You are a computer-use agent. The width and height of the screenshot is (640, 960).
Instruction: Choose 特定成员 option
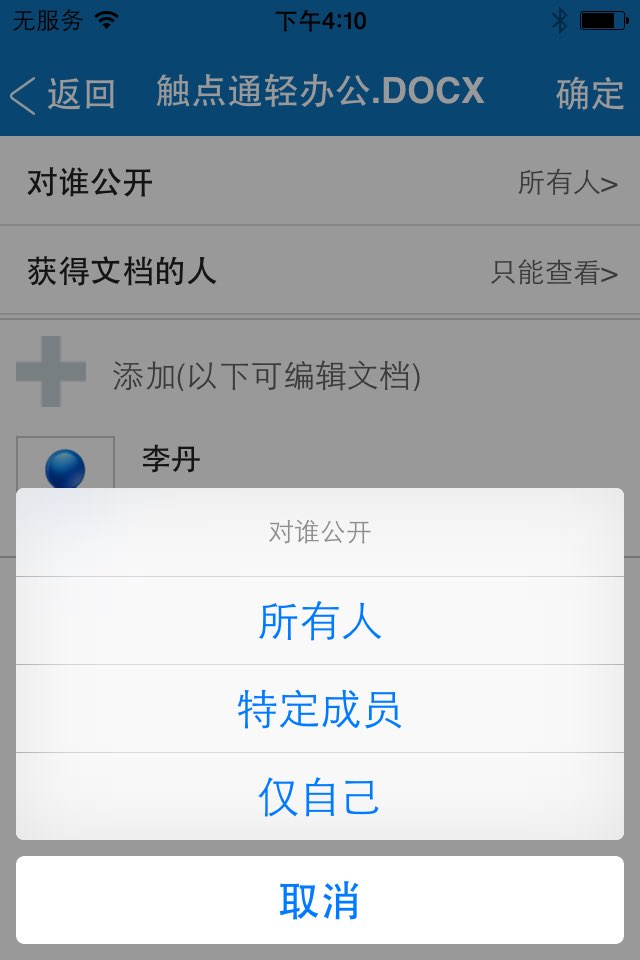tap(320, 709)
